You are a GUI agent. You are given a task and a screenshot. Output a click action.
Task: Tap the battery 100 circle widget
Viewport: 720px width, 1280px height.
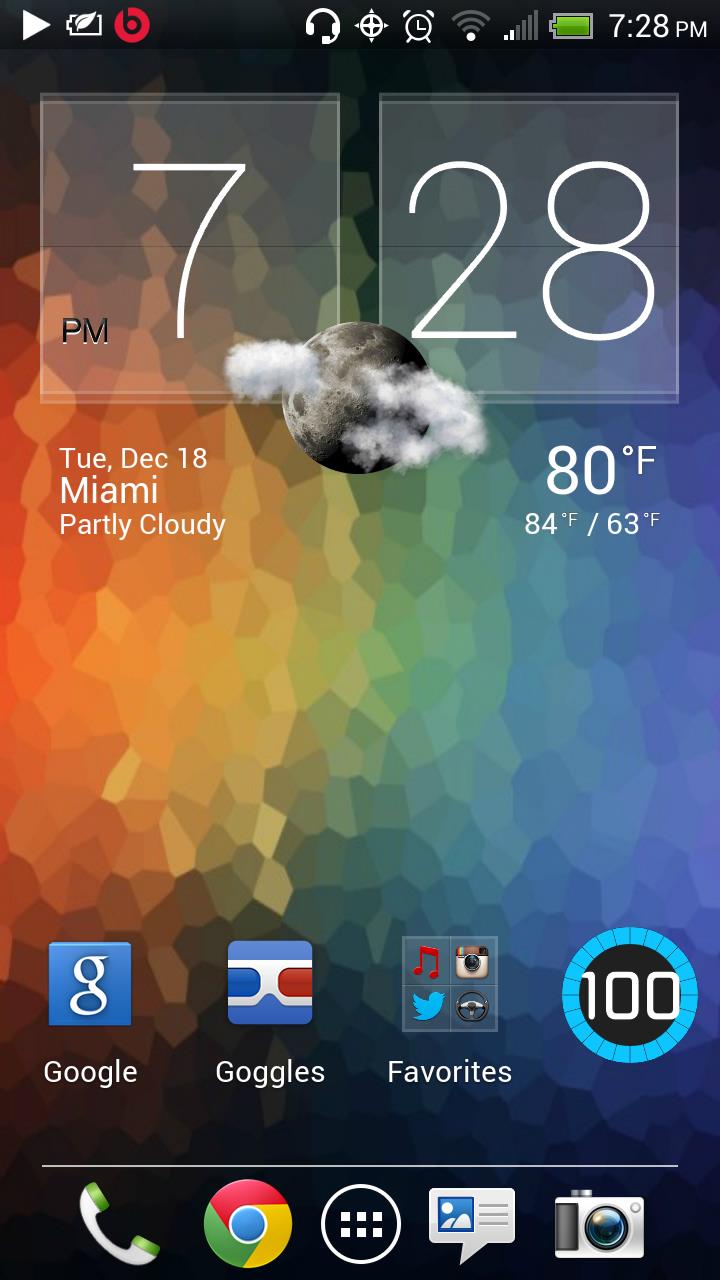coord(629,995)
